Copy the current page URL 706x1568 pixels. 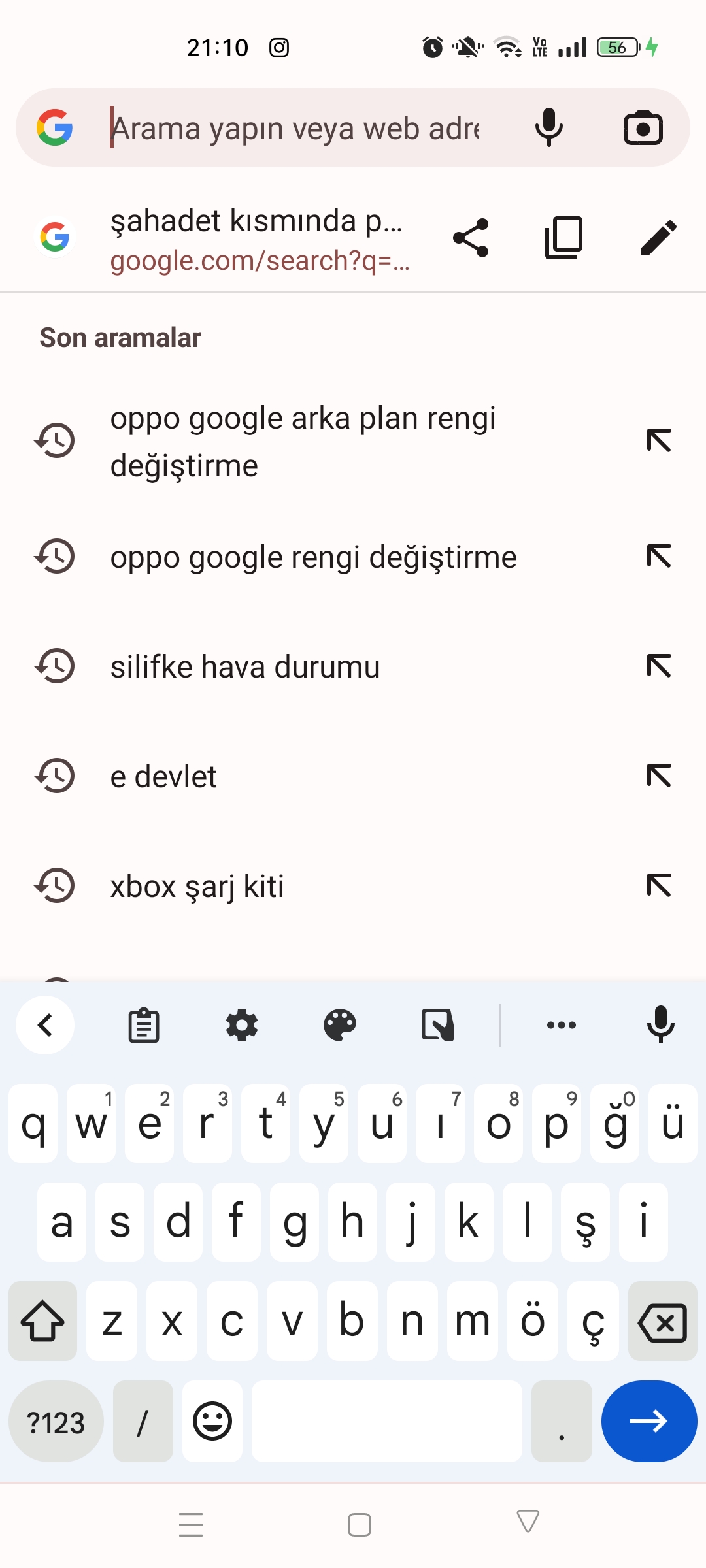tap(564, 238)
